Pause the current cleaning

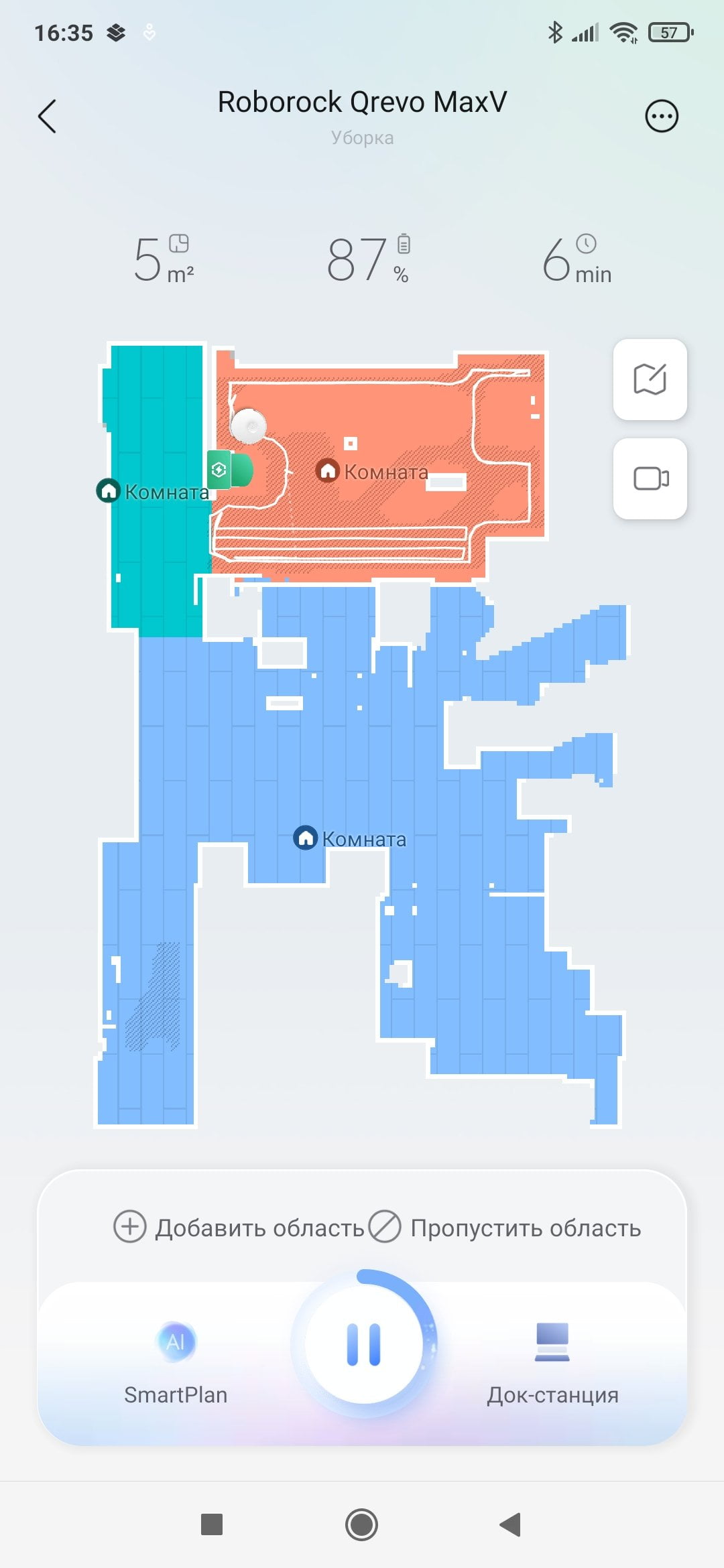point(364,1344)
